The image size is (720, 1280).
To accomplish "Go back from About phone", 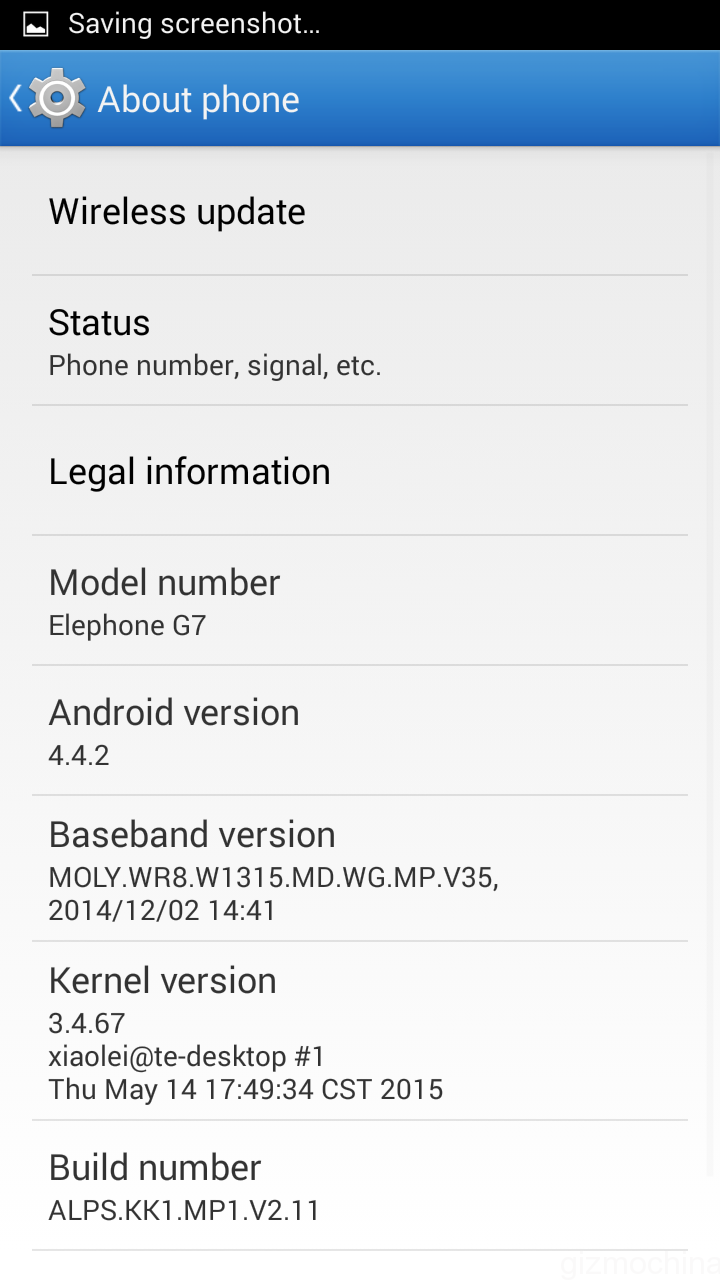I will (x=45, y=98).
